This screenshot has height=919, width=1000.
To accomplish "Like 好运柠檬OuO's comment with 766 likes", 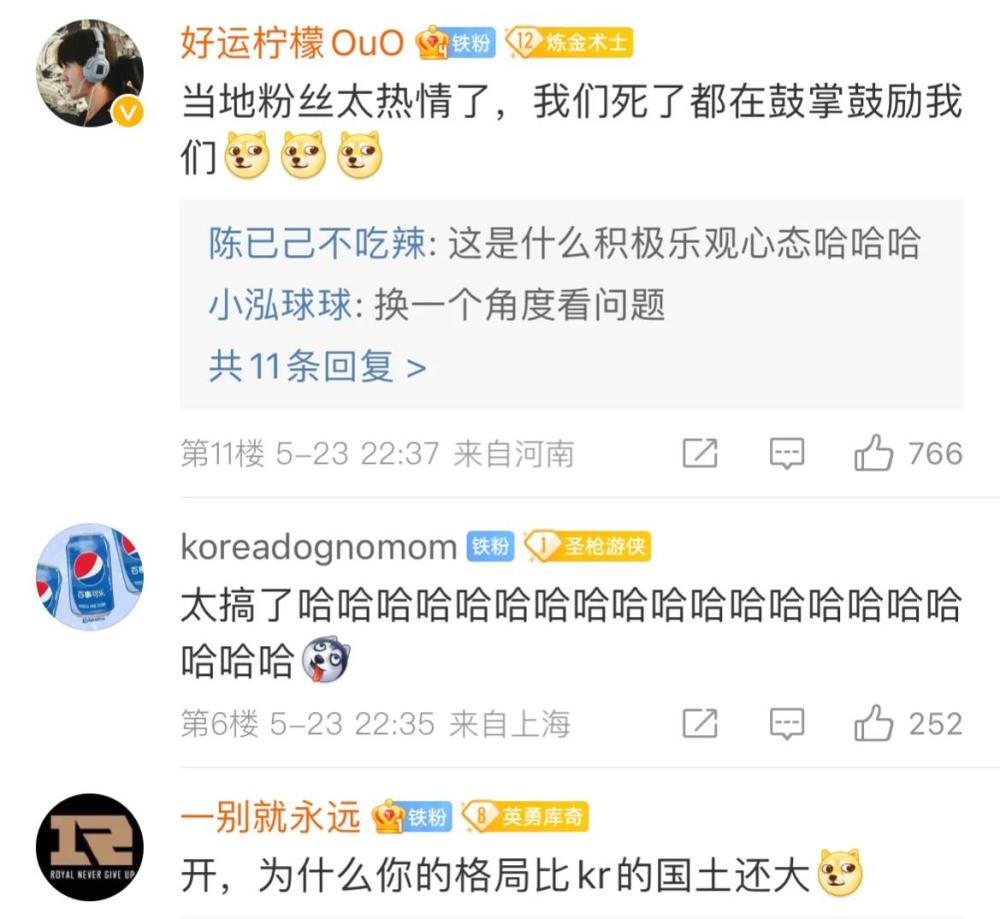I will 873,454.
